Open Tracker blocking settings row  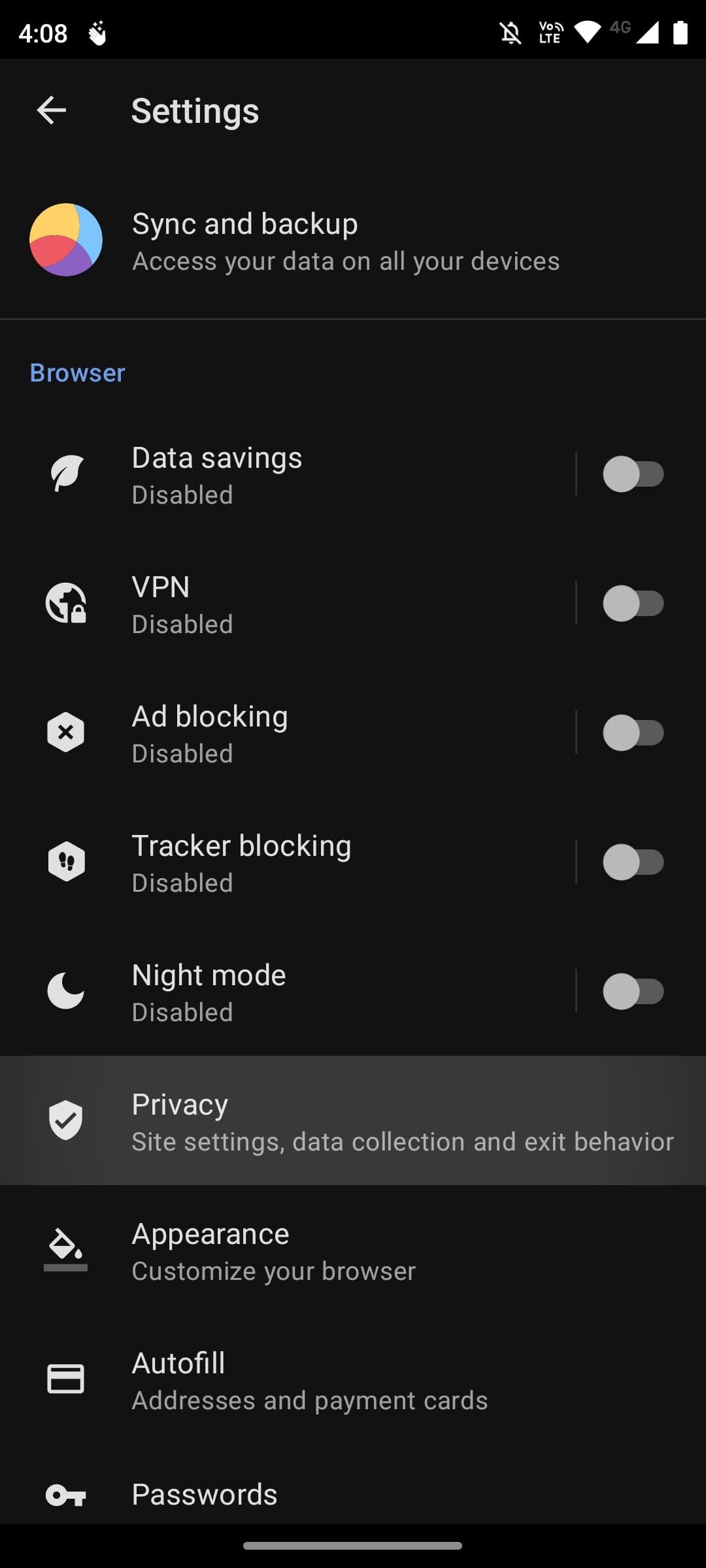[288, 862]
